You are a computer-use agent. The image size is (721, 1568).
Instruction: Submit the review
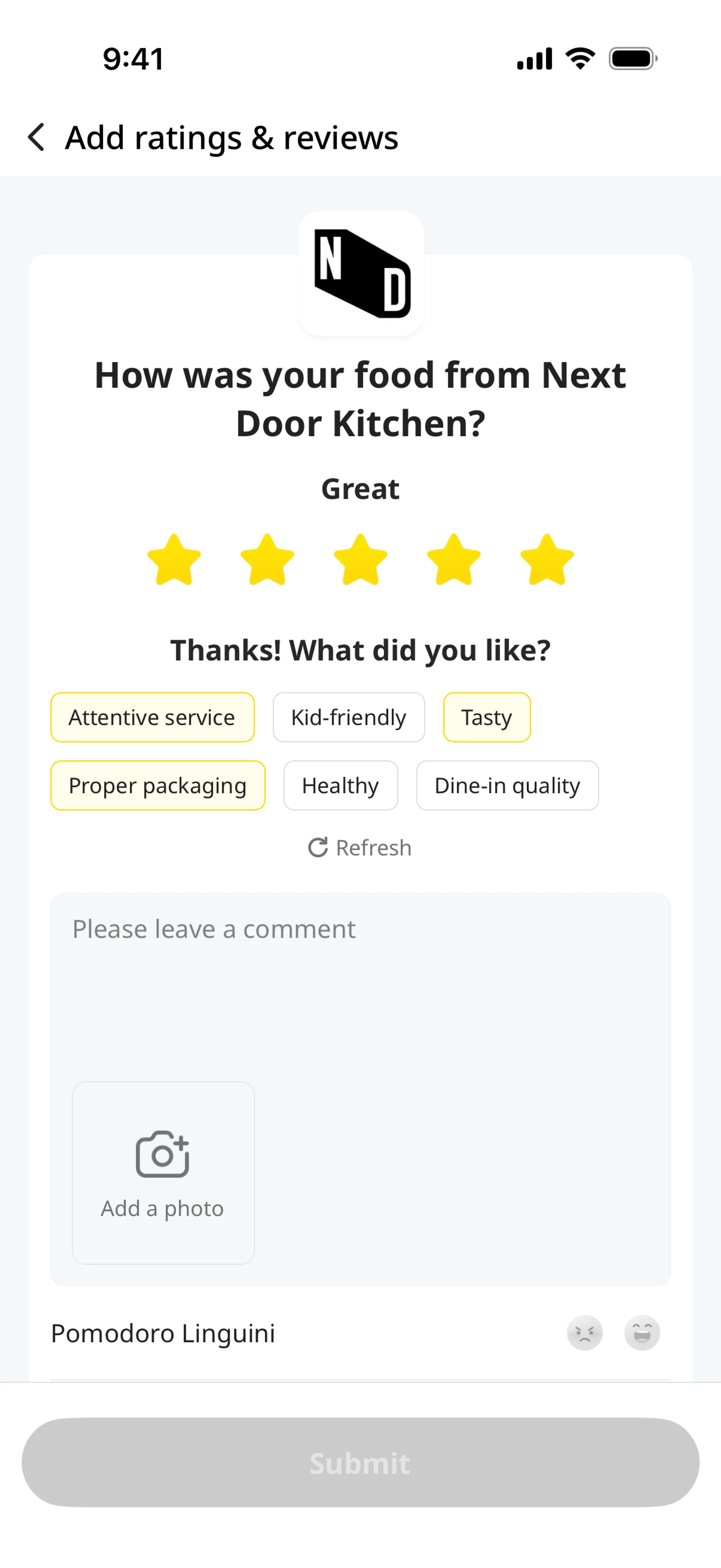coord(360,1462)
